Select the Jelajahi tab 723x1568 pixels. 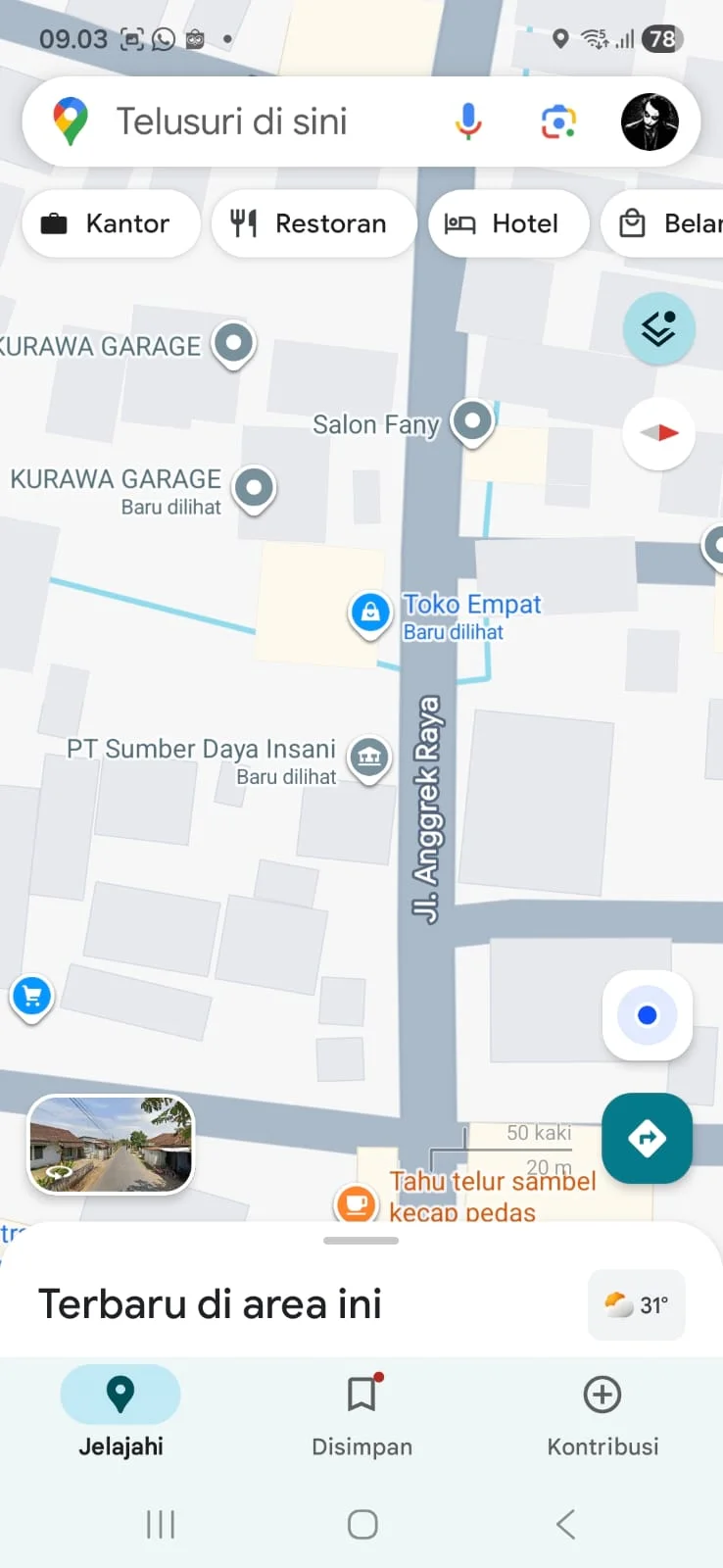pos(120,1411)
